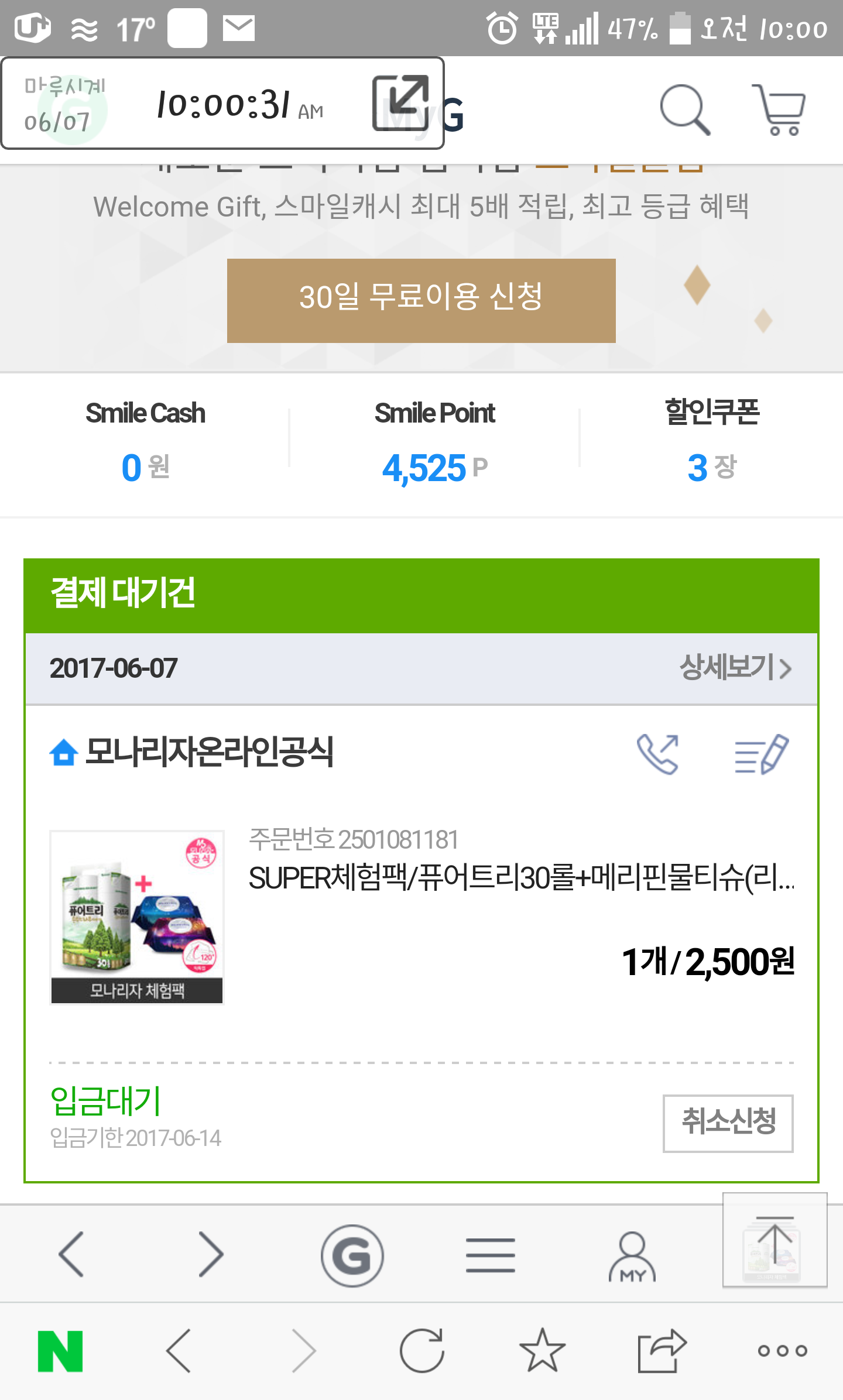Open the MY page icon
Image resolution: width=843 pixels, height=1400 pixels.
[632, 1256]
